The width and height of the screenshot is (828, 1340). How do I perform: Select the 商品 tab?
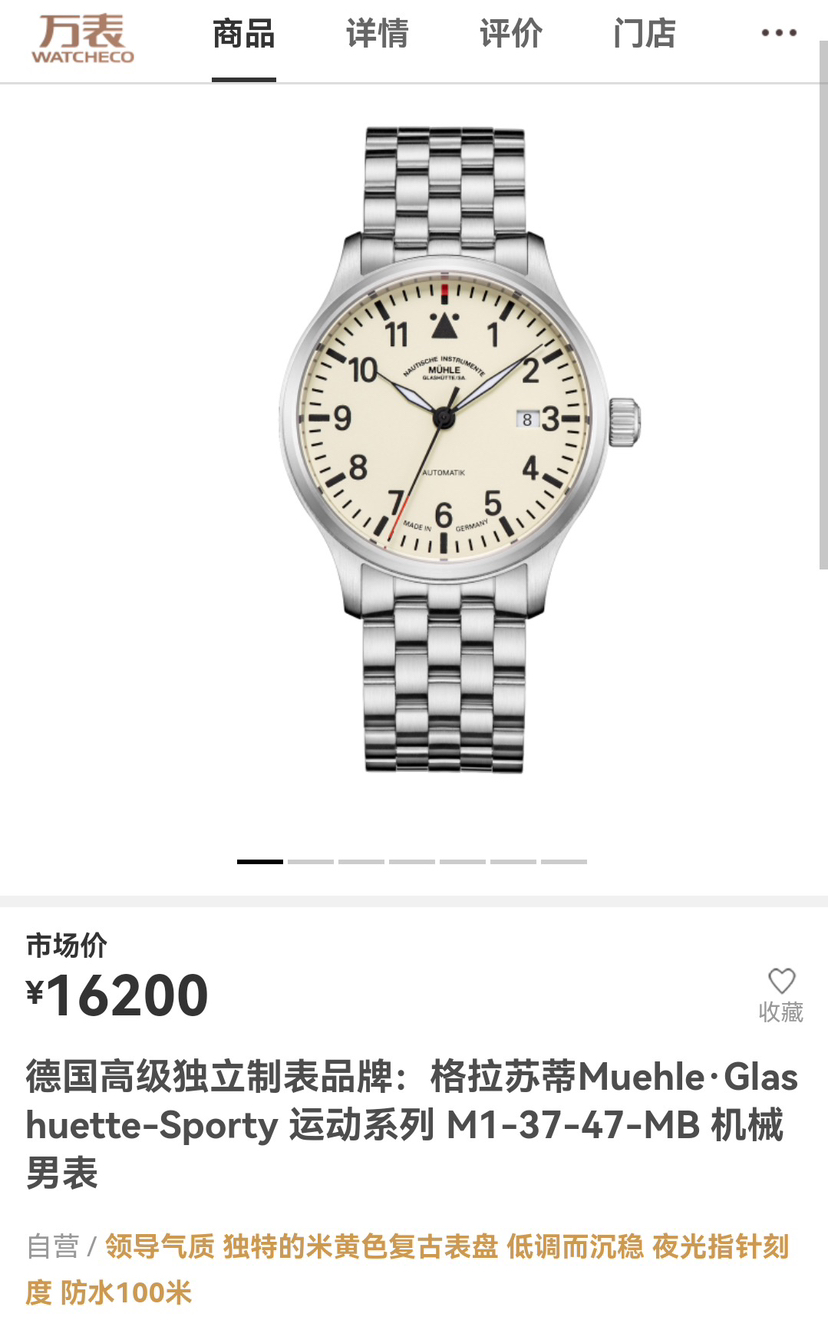(243, 34)
